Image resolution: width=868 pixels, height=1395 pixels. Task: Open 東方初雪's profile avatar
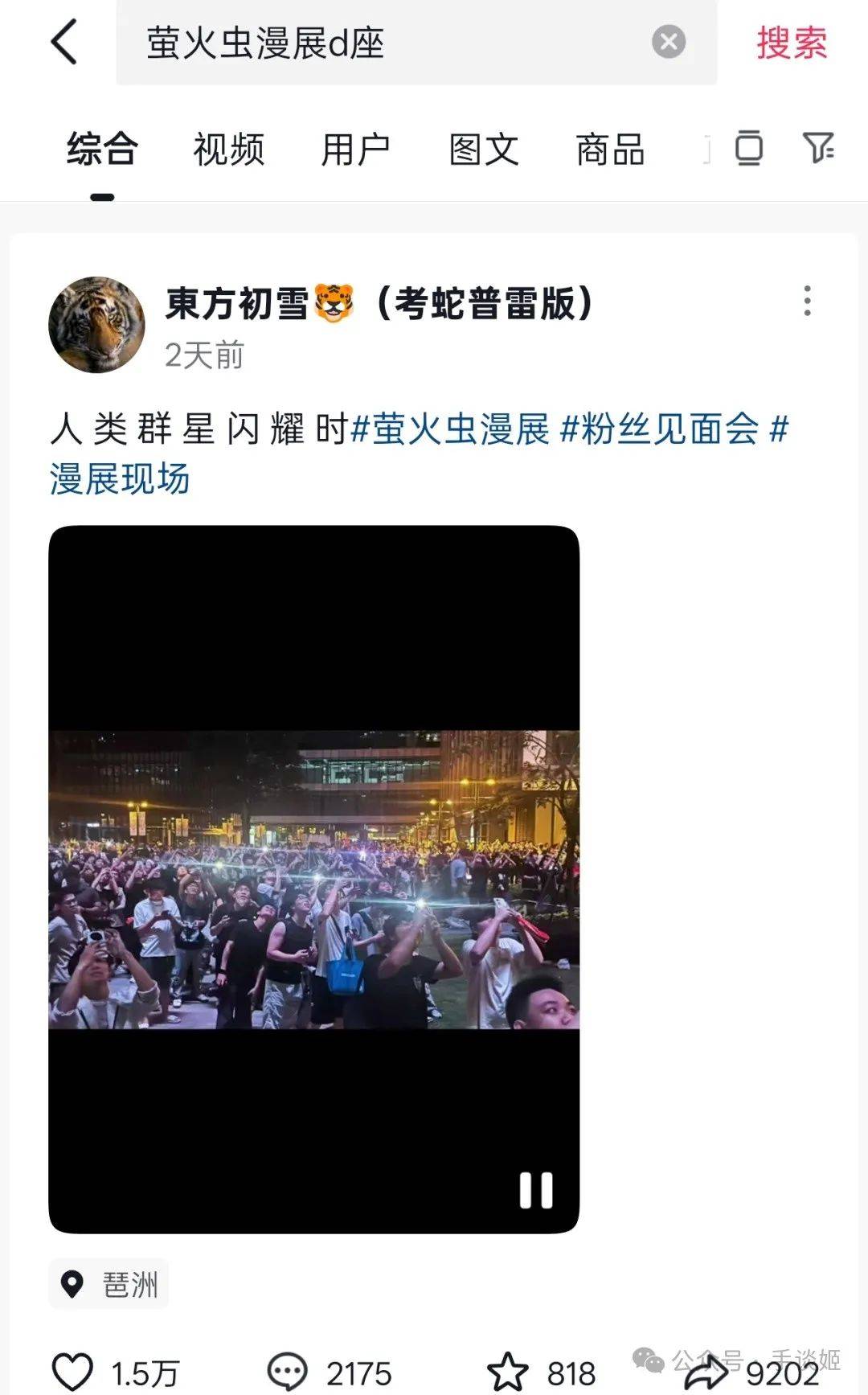tap(96, 325)
